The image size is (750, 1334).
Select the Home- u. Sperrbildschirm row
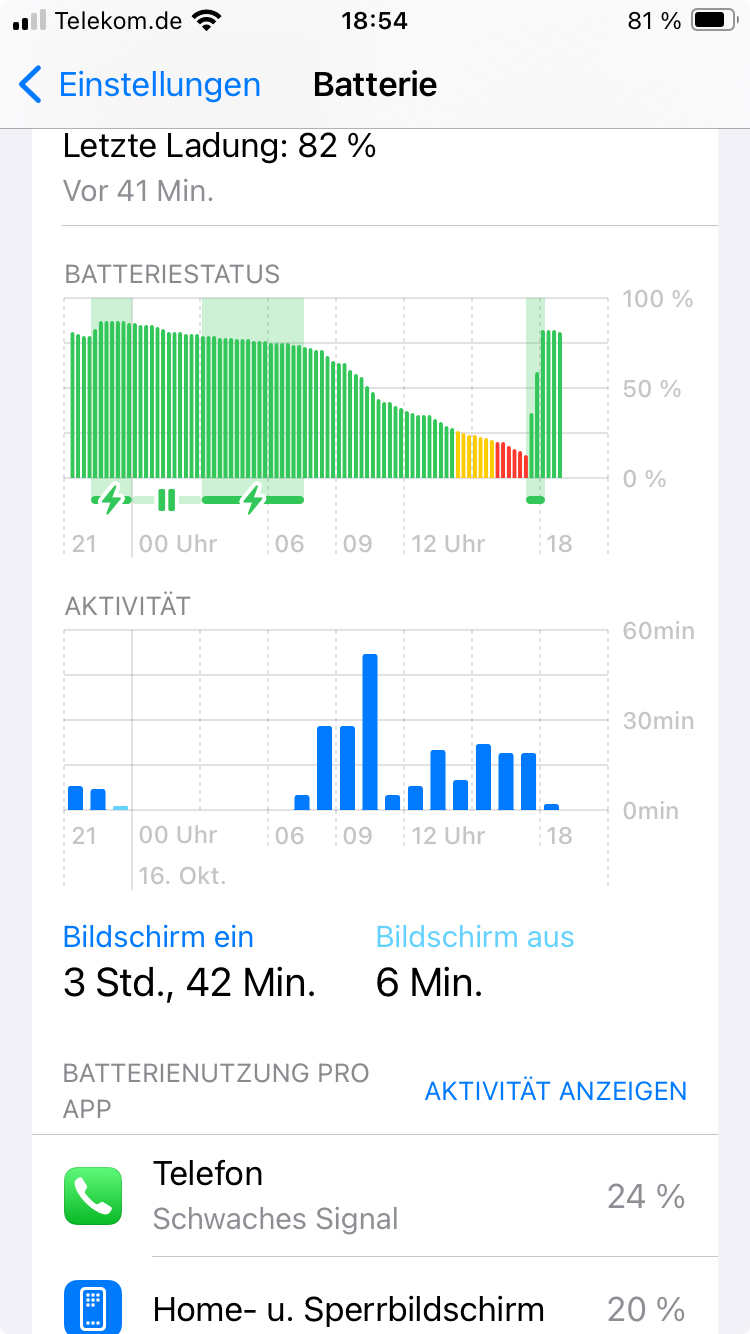pos(375,1307)
